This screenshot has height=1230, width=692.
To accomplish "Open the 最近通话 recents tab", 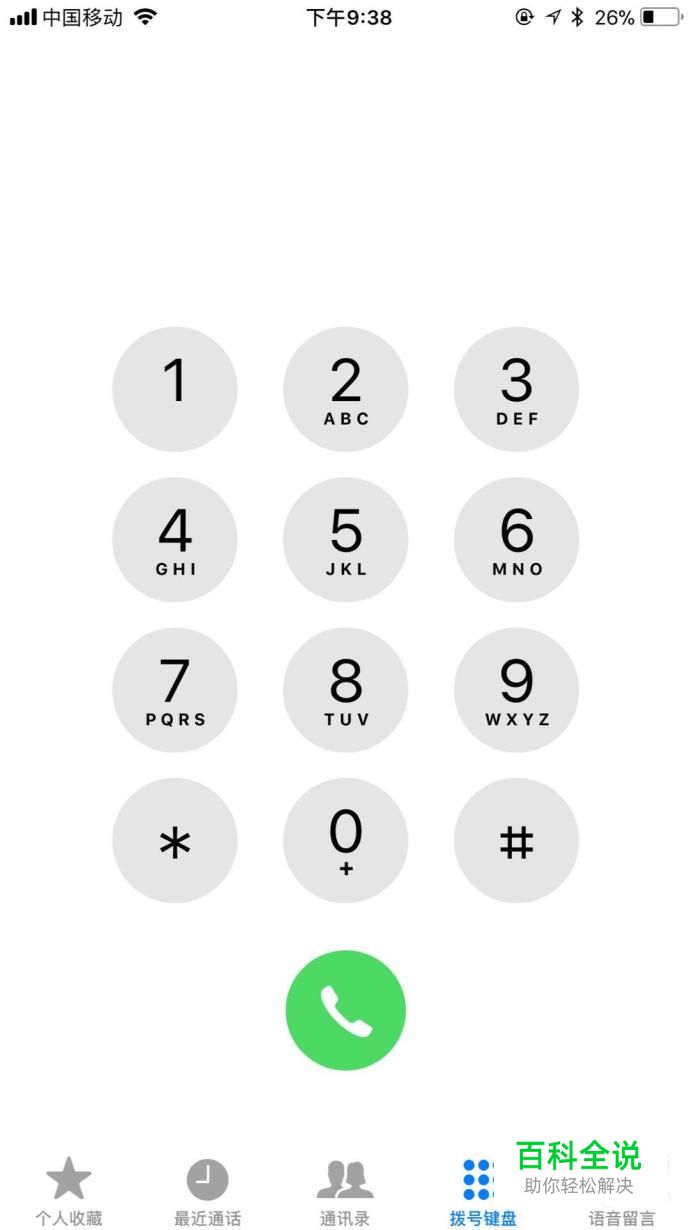I will (207, 1192).
